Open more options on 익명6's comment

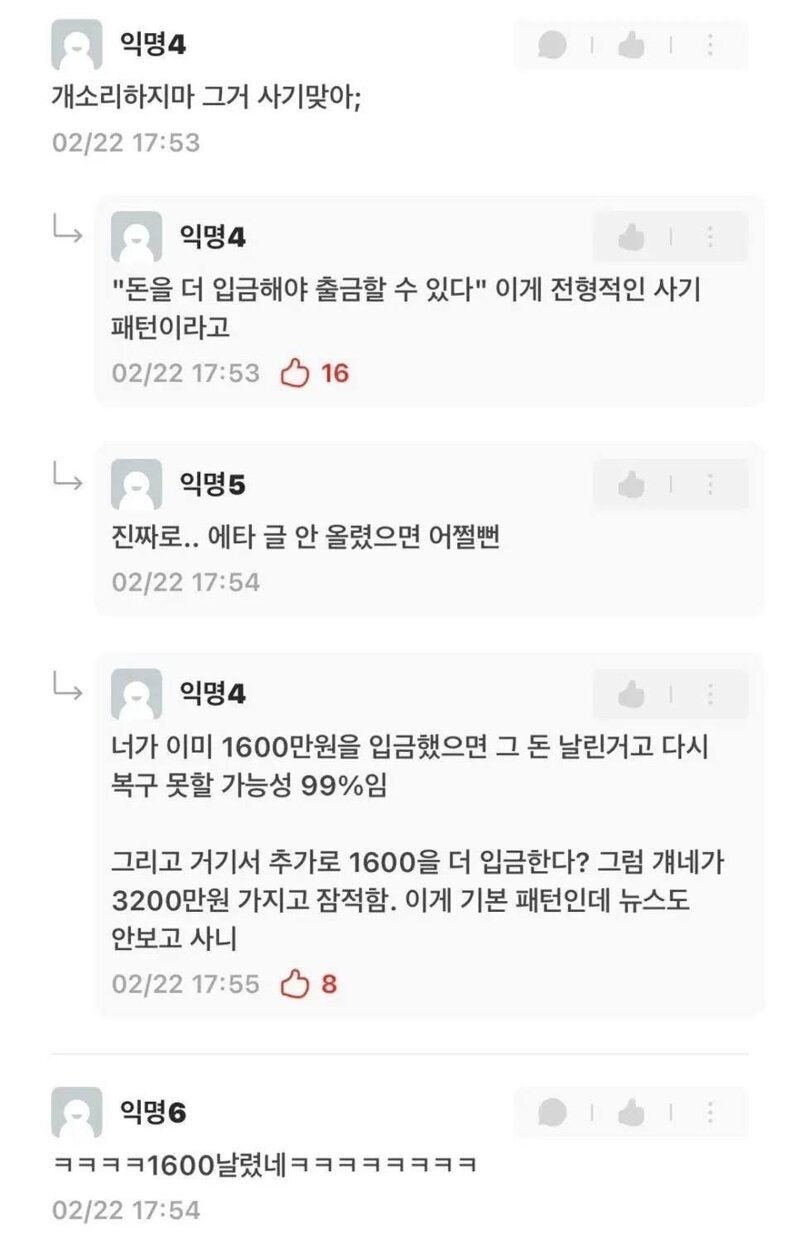pos(710,1112)
